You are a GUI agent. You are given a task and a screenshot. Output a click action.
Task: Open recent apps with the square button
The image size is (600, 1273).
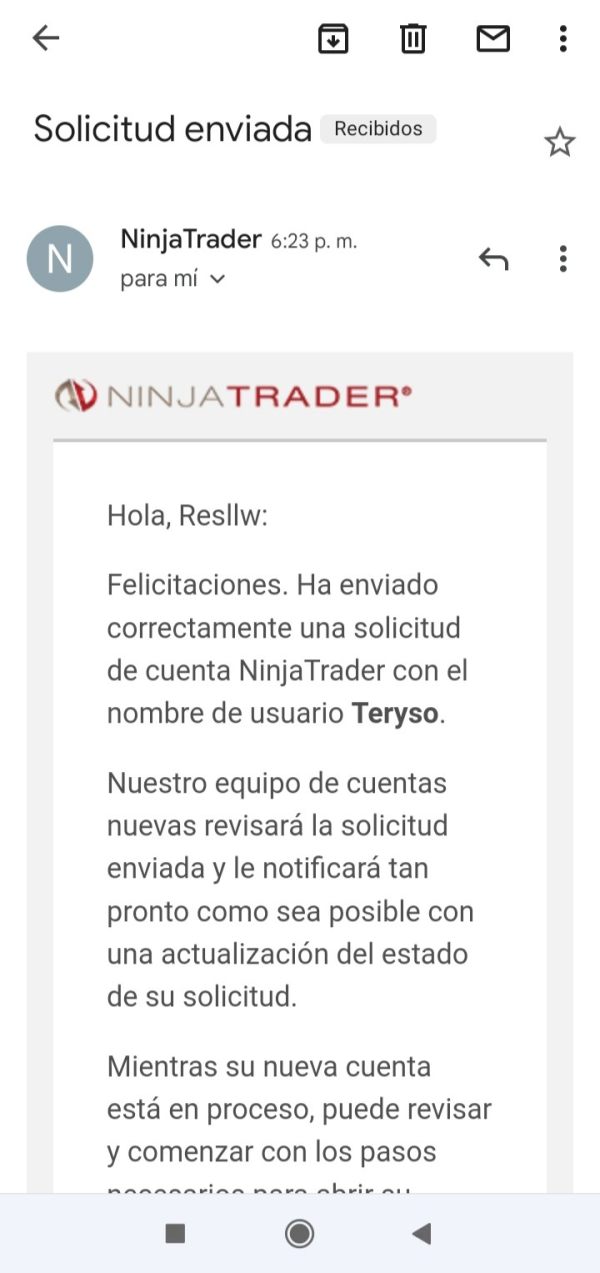[x=175, y=1233]
